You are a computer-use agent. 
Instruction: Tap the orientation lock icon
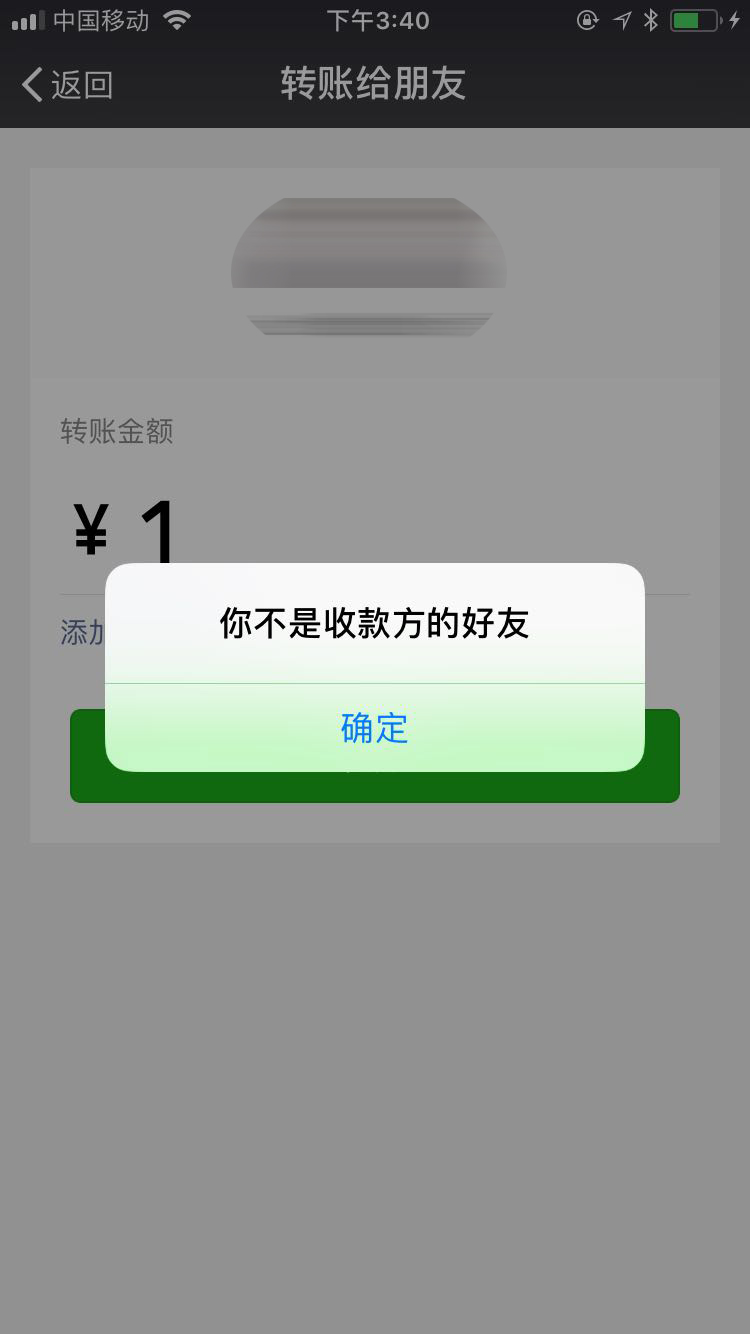[x=589, y=20]
